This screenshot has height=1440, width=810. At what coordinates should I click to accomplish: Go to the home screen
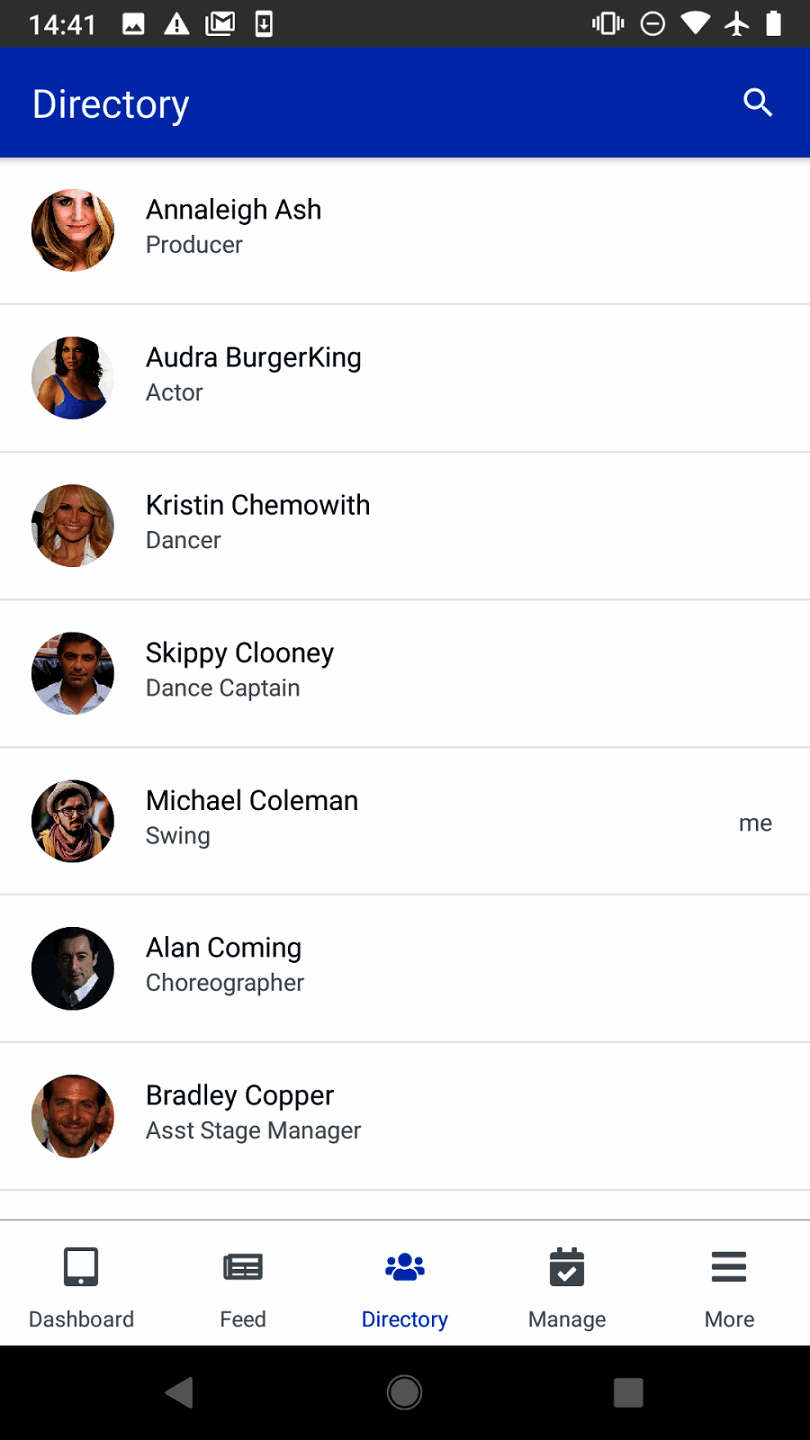[404, 1392]
